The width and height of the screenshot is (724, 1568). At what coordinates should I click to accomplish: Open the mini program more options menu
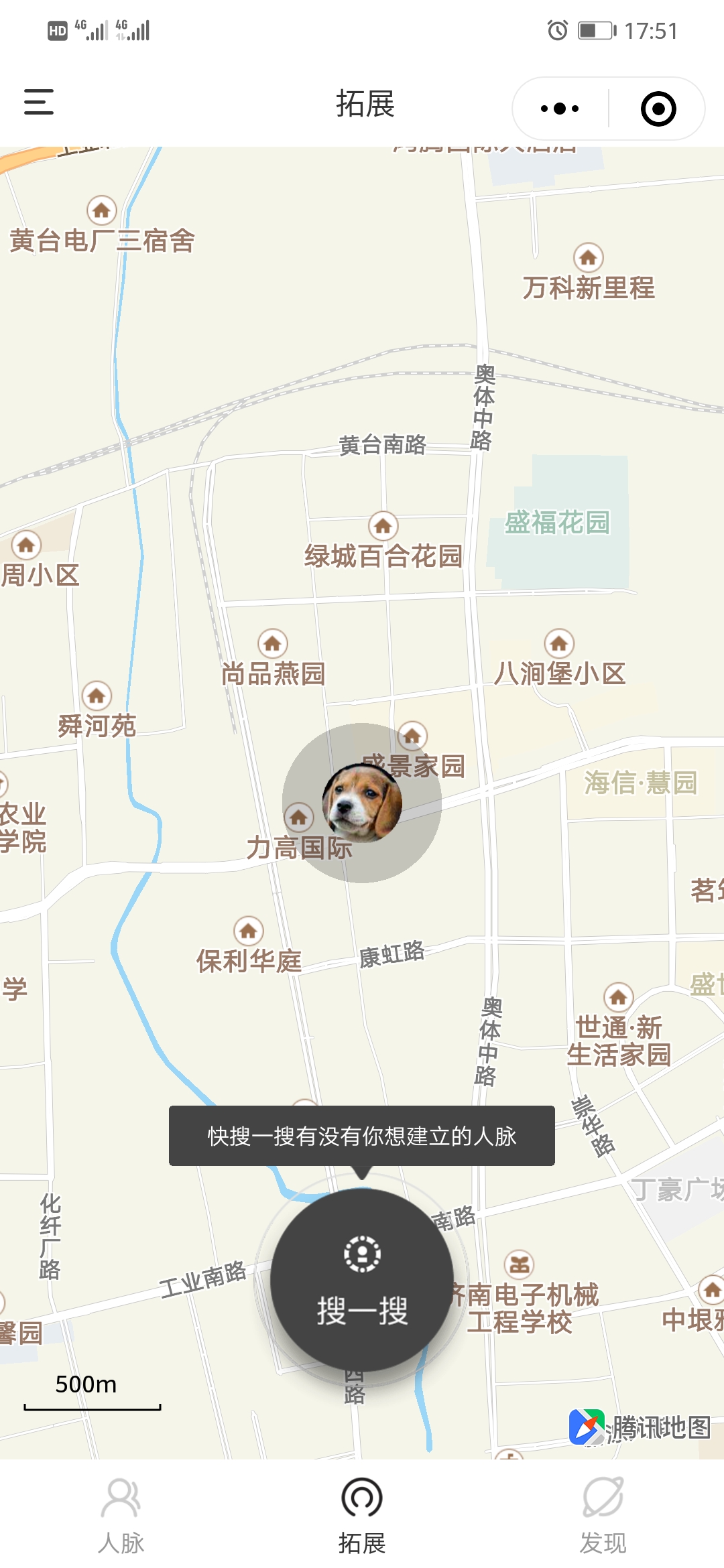coord(560,109)
